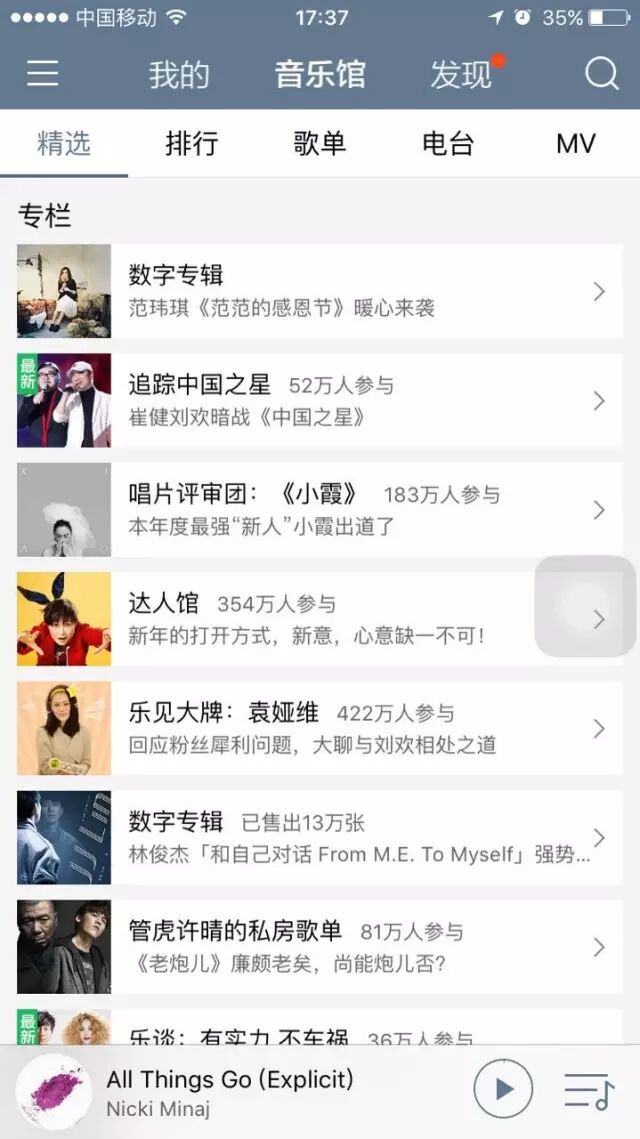Open the 歌单 tab
640x1139 pixels.
(x=319, y=143)
